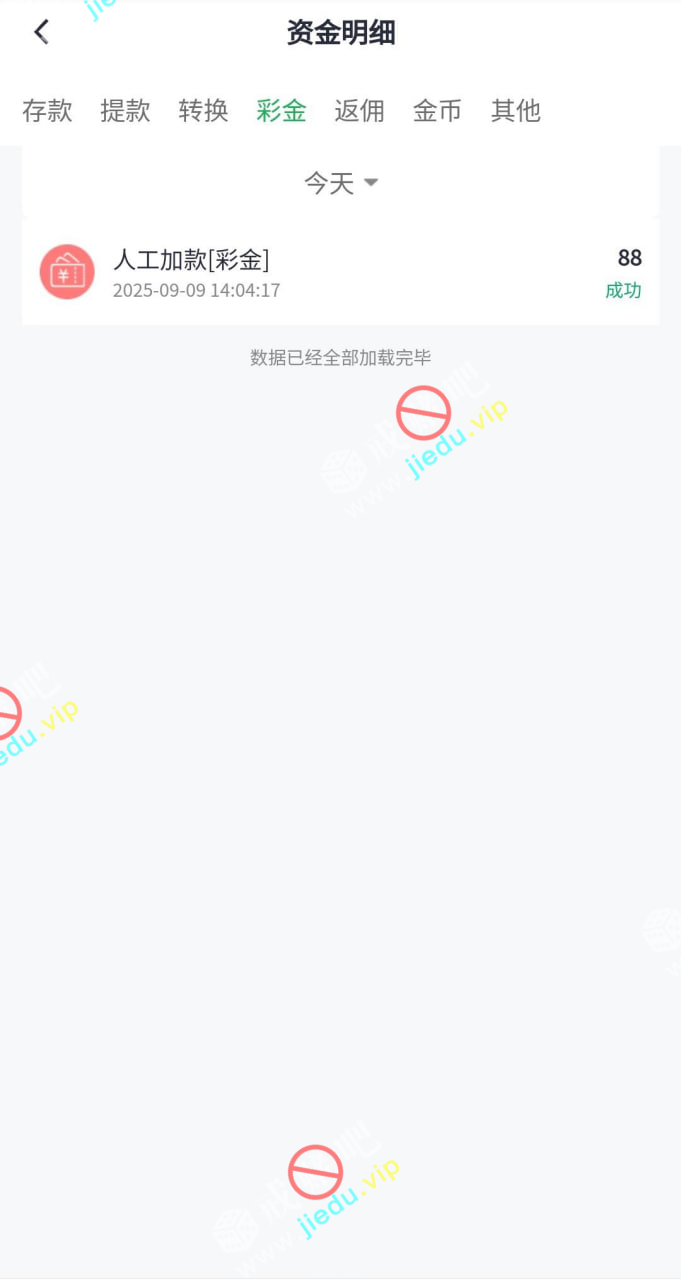Switch to the 其他 tab
The height and width of the screenshot is (1280, 681).
tap(515, 110)
